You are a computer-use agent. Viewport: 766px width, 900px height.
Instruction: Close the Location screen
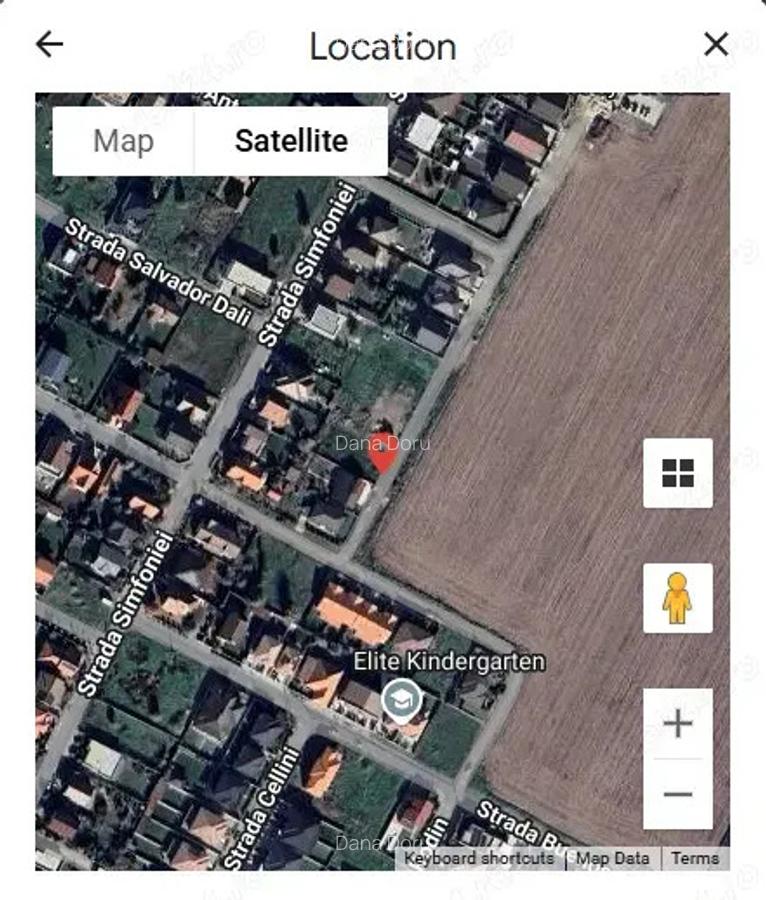click(x=716, y=44)
